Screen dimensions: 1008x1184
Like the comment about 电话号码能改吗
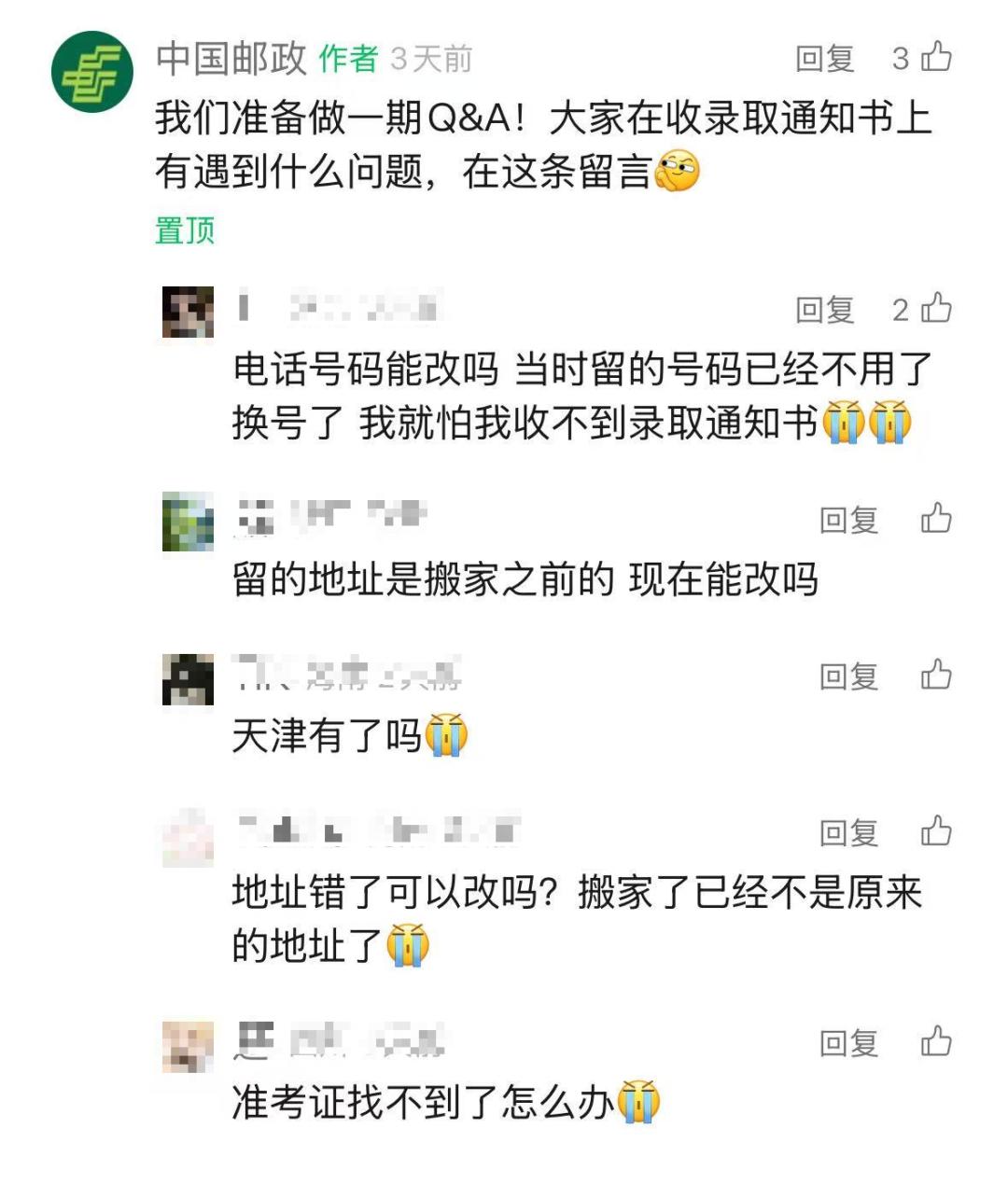936,308
